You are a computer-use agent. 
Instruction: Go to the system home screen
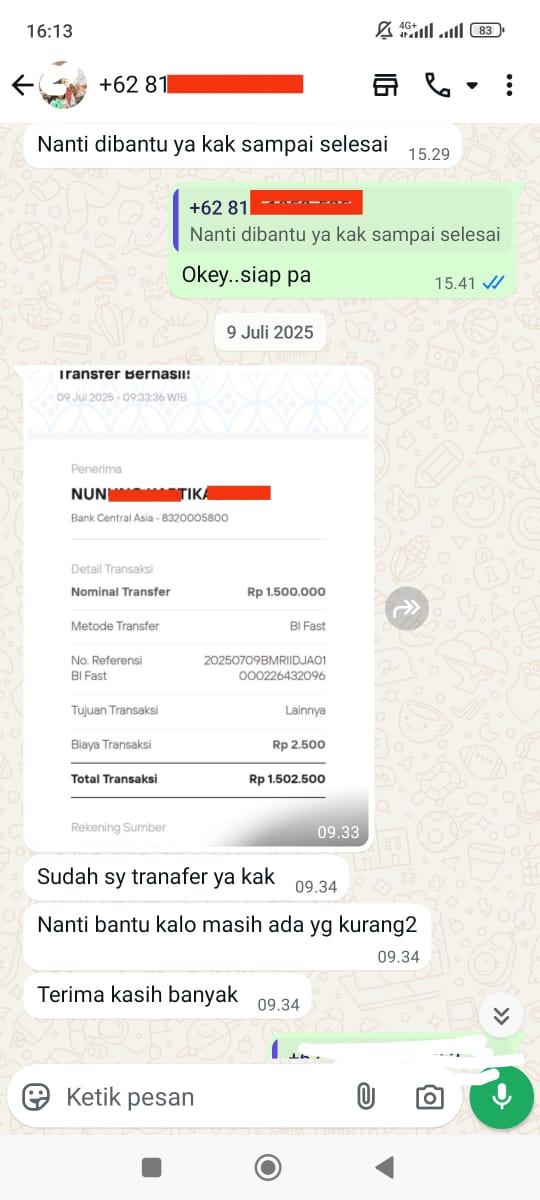point(268,1167)
